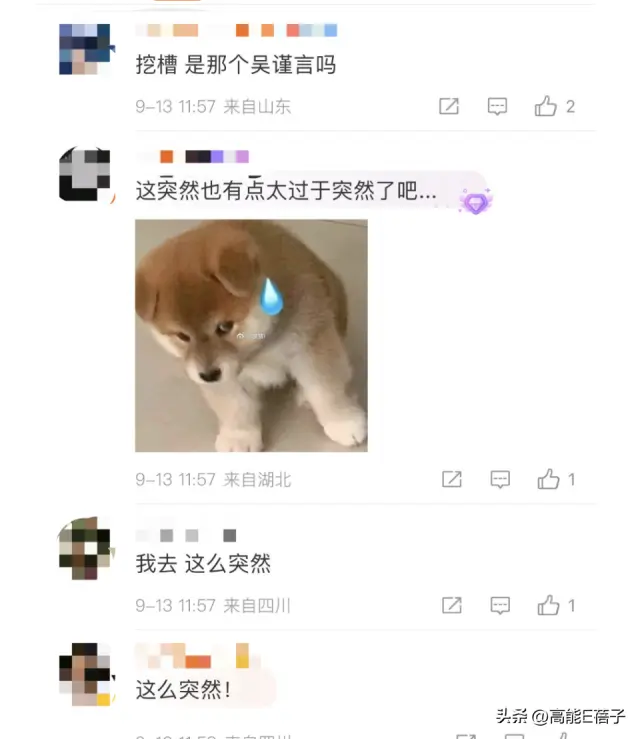Reply to the comment "挖槽 是那个吴谨言吗"
640x739 pixels.
[x=497, y=106]
